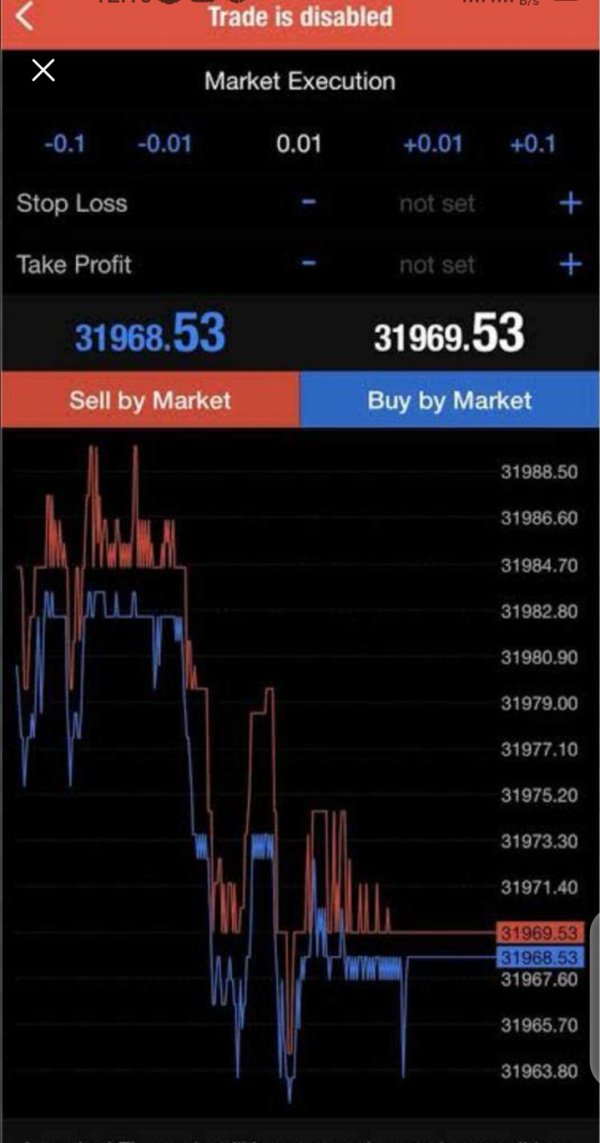Edit the 0.01 volume value
The image size is (600, 1143).
pos(299,143)
